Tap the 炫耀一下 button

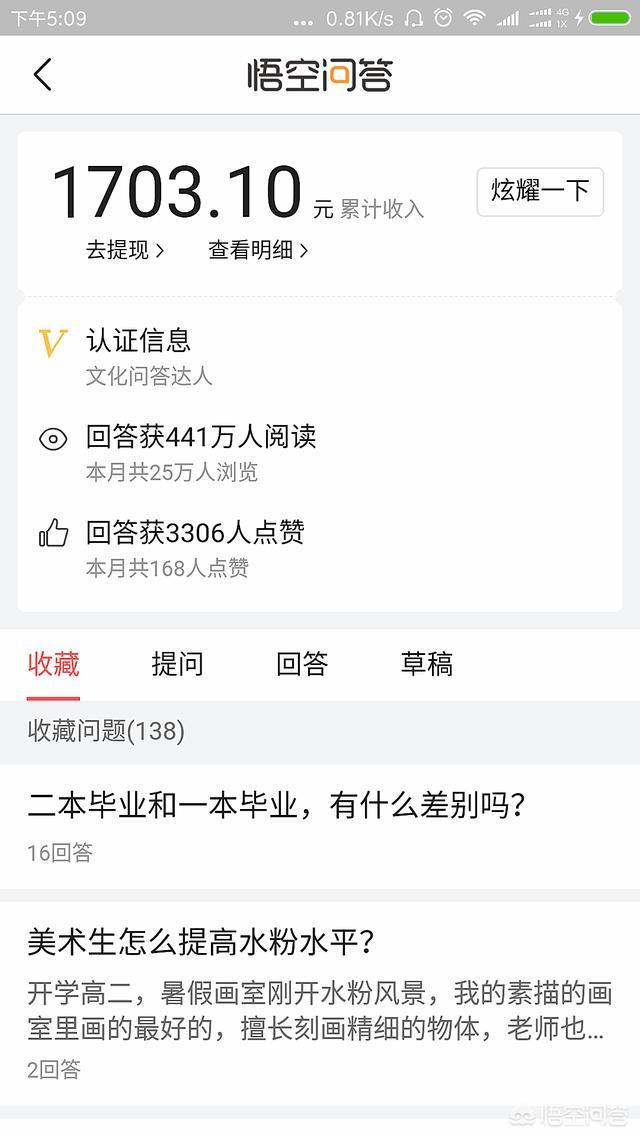540,191
